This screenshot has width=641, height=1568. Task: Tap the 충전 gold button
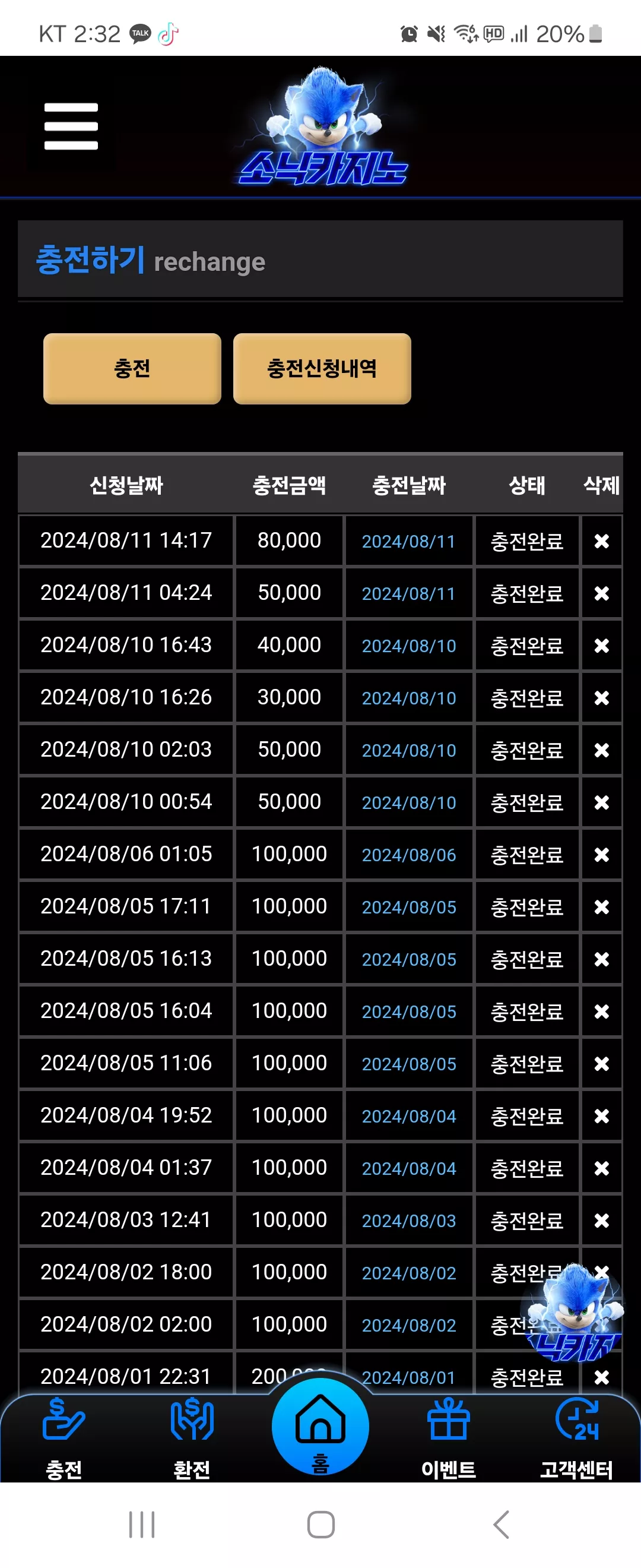[x=132, y=368]
